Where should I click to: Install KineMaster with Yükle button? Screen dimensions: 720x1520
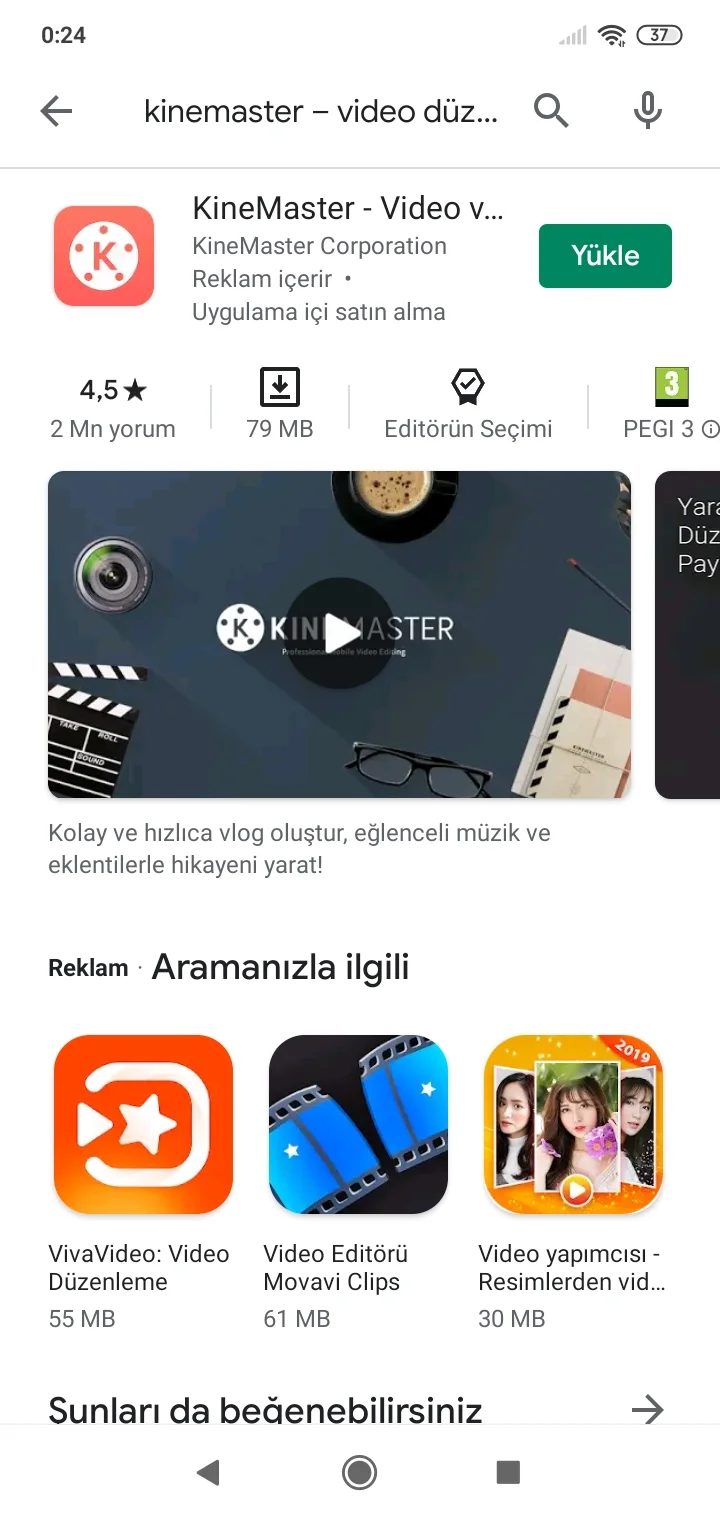pos(605,256)
